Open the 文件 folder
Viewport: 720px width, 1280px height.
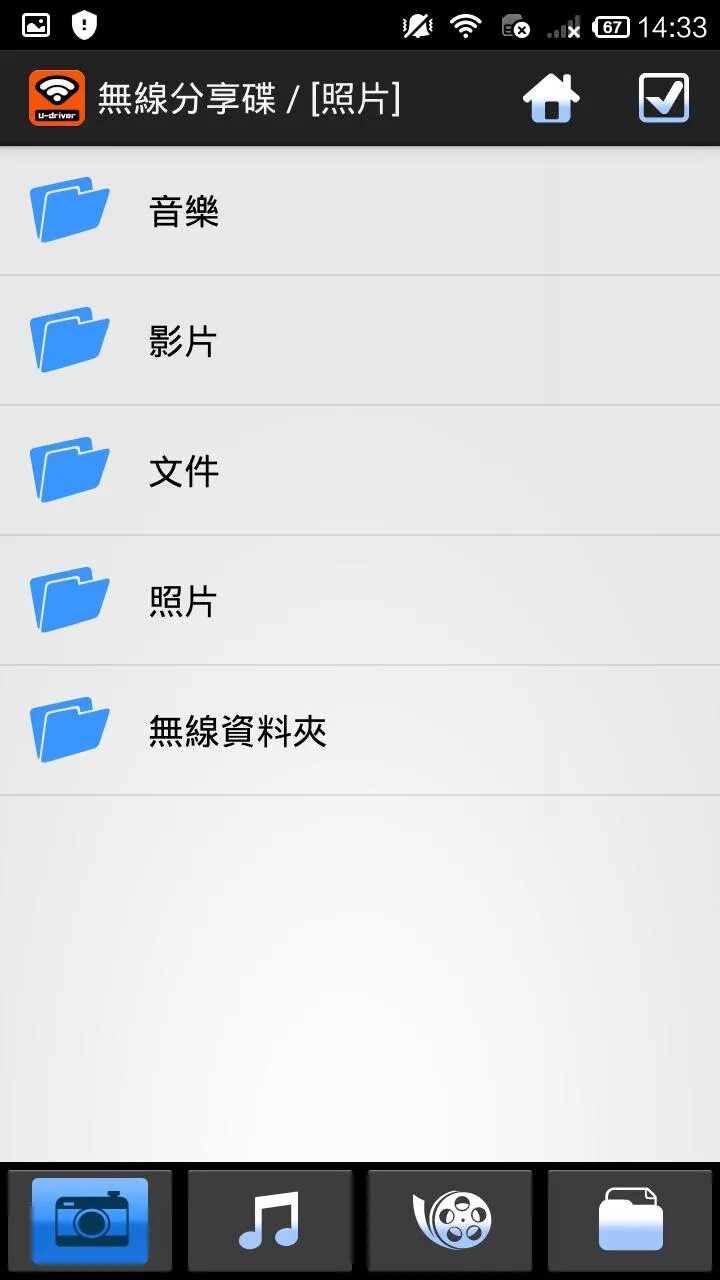point(360,471)
